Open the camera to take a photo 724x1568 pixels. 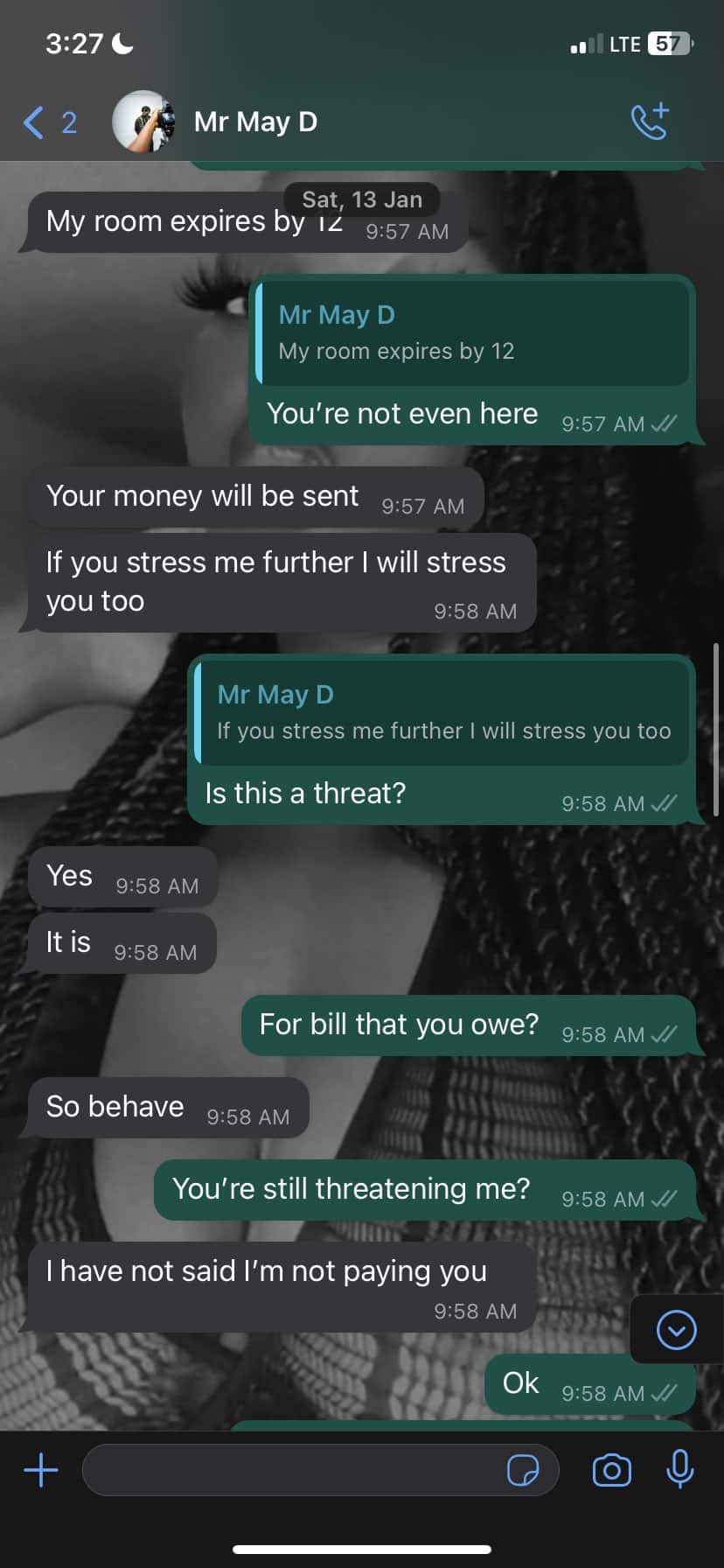(611, 1470)
